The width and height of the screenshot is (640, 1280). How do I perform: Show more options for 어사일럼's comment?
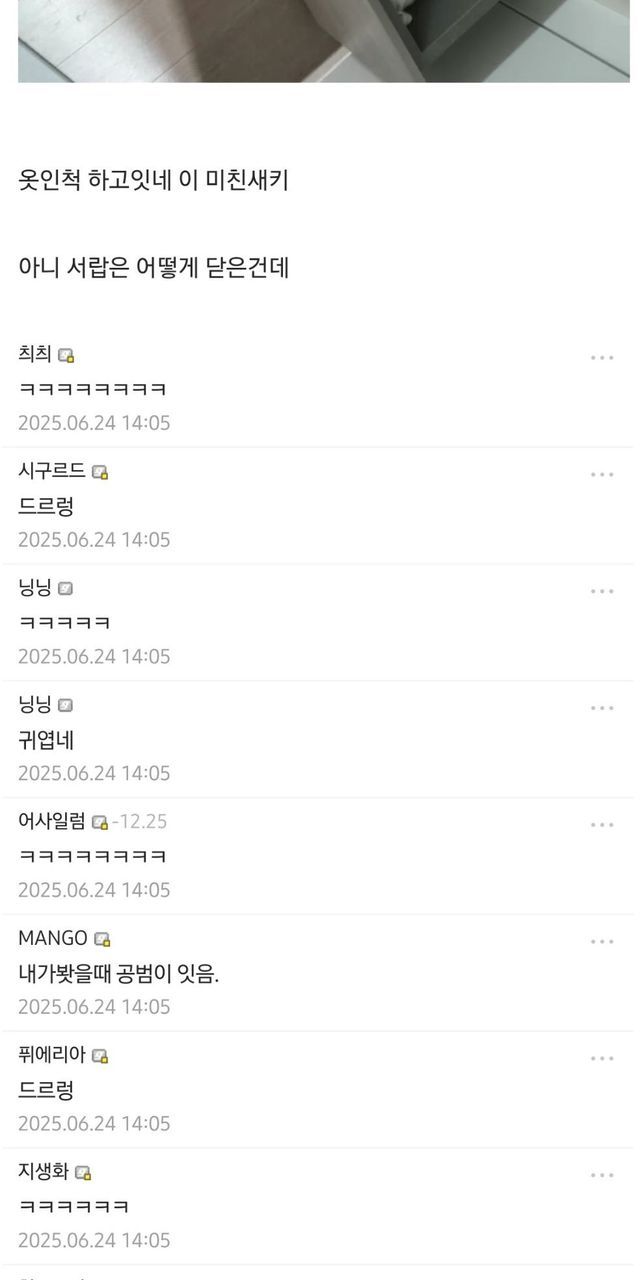point(601,825)
